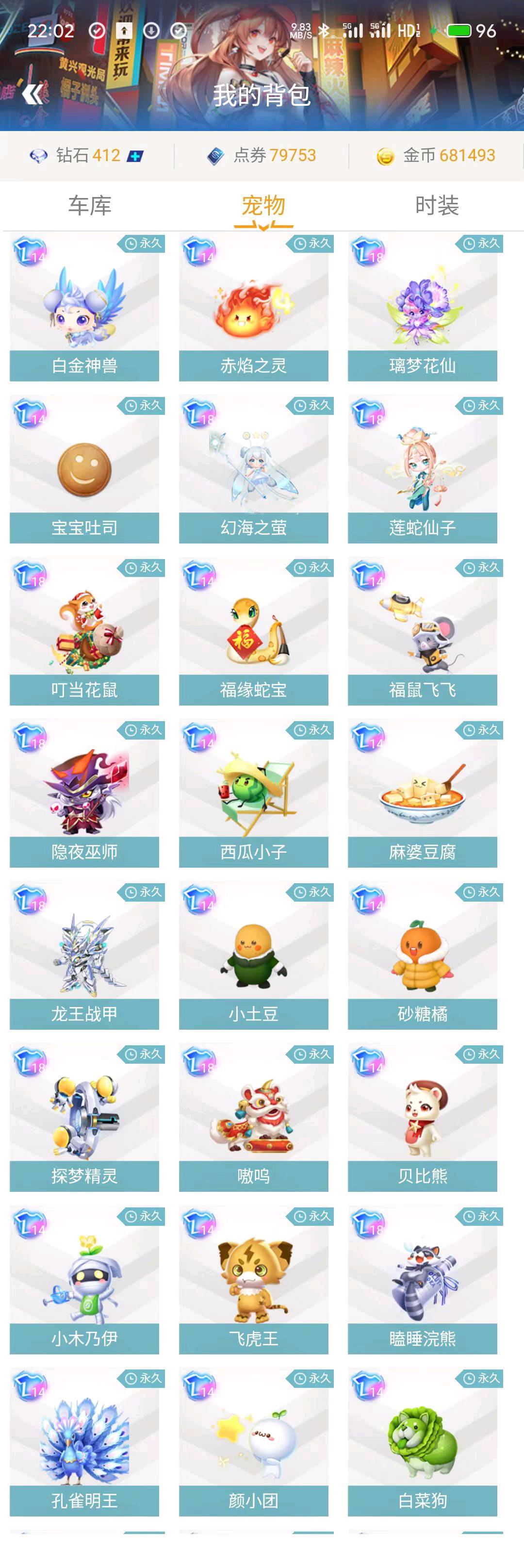Choose the 幻海之萤 pet
This screenshot has width=524, height=1568.
253,470
